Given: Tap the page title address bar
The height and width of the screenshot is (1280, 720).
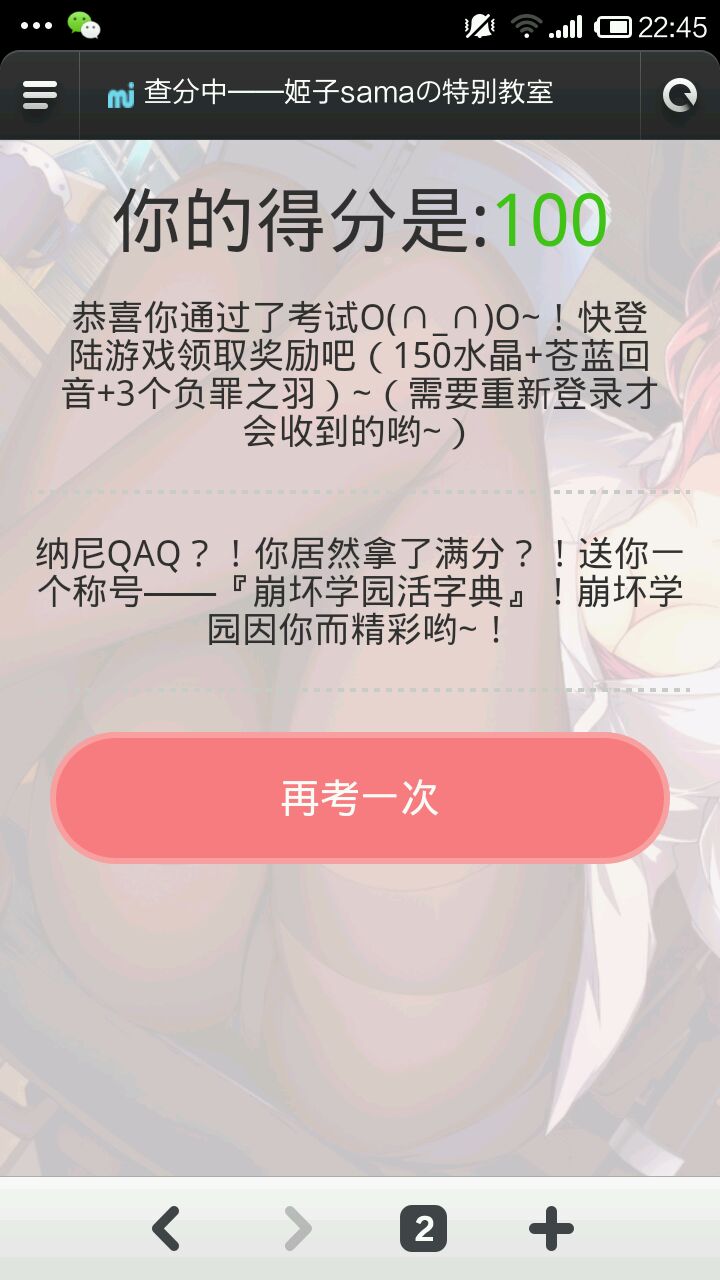Looking at the screenshot, I should click(358, 95).
